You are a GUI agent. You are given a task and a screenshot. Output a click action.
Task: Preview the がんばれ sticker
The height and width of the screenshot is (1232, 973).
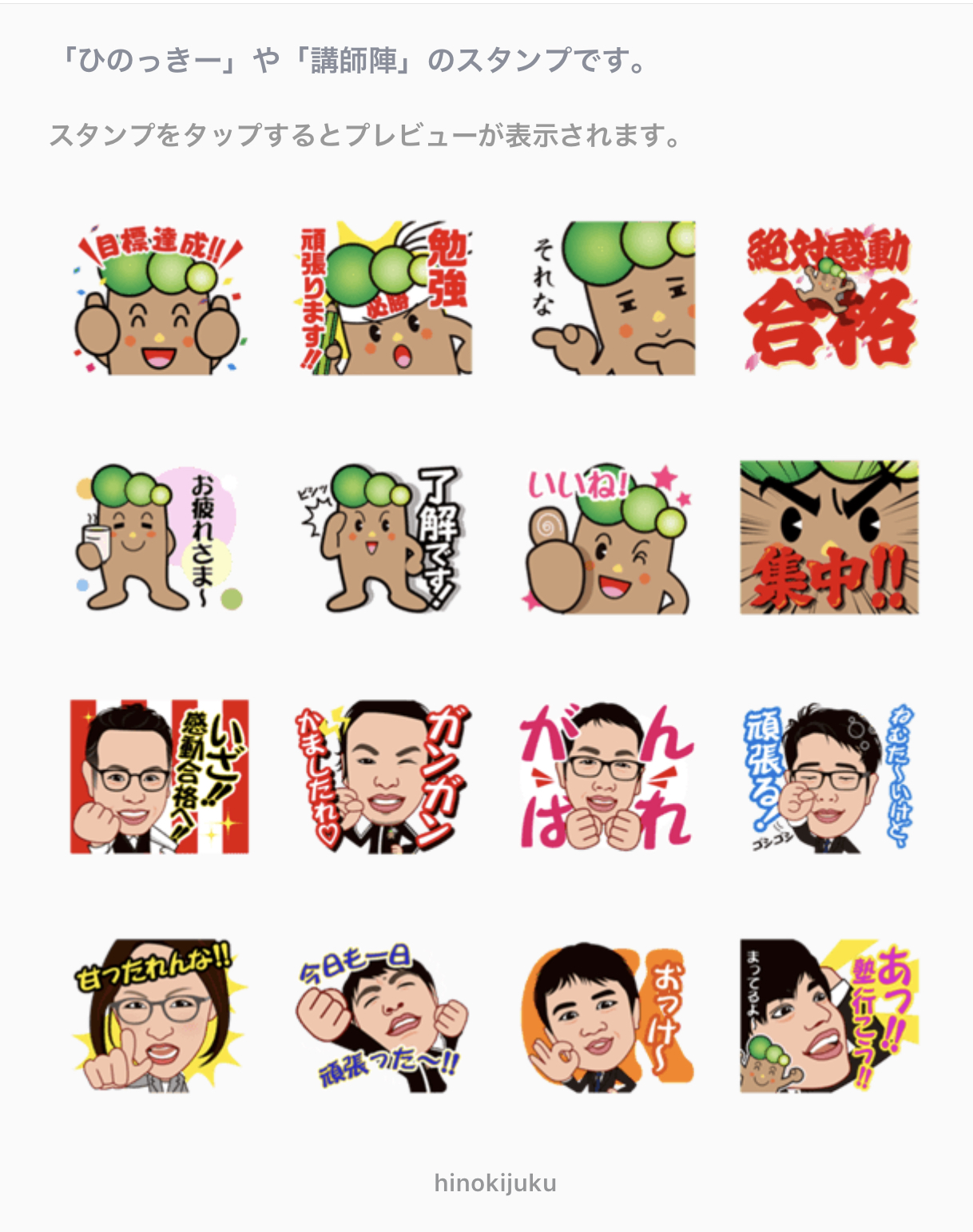(606, 777)
